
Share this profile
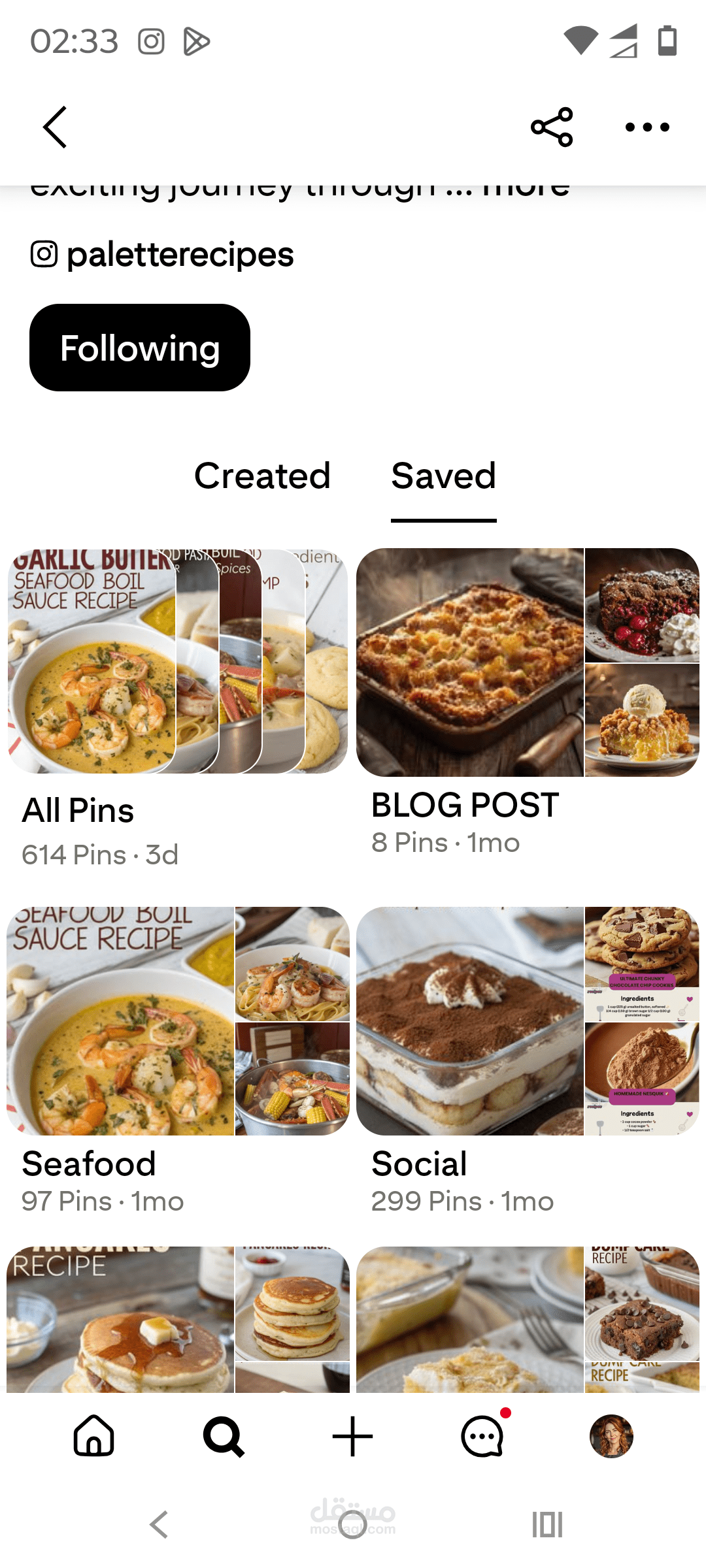552,127
